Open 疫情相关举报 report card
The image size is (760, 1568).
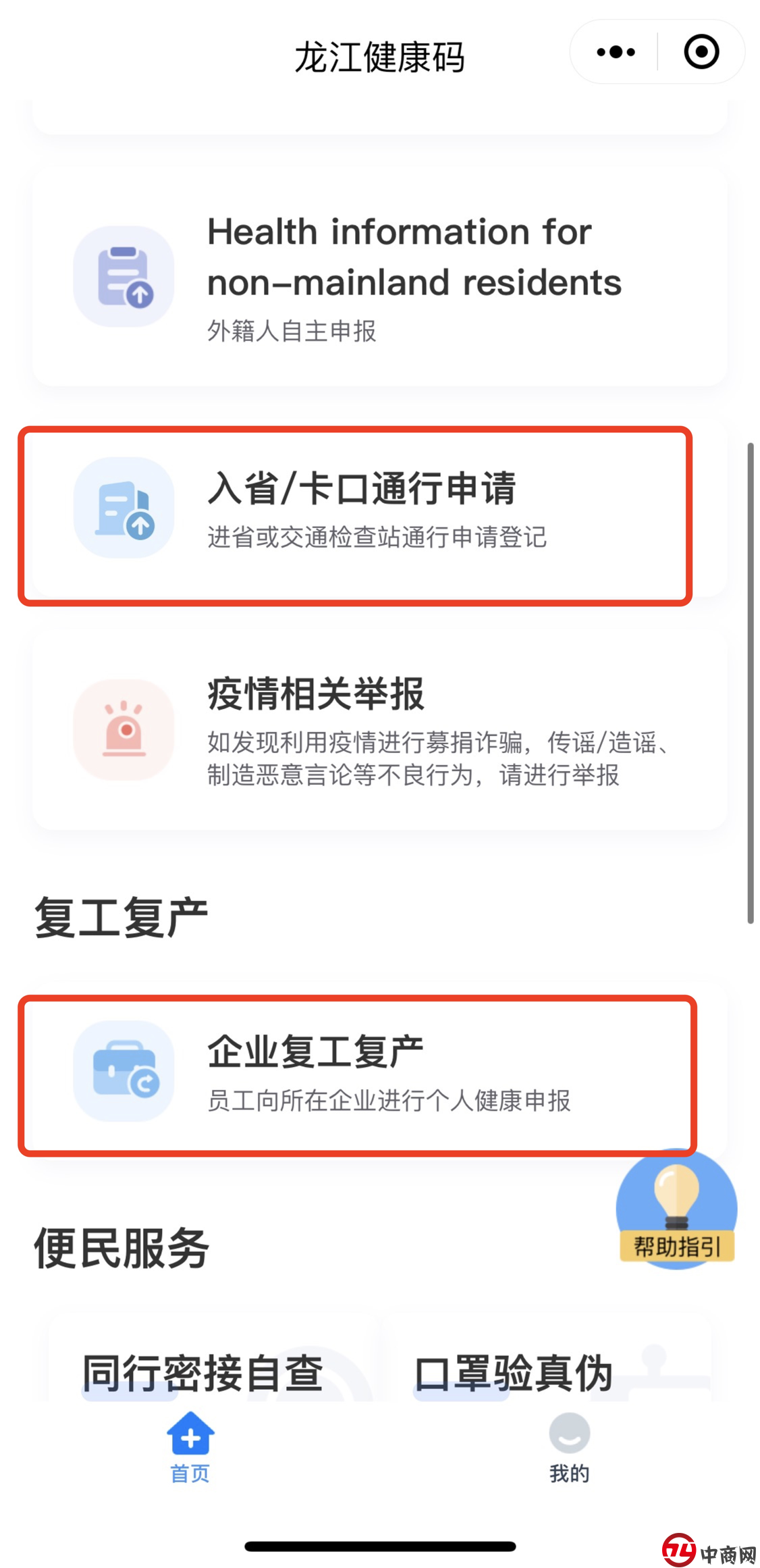click(379, 729)
